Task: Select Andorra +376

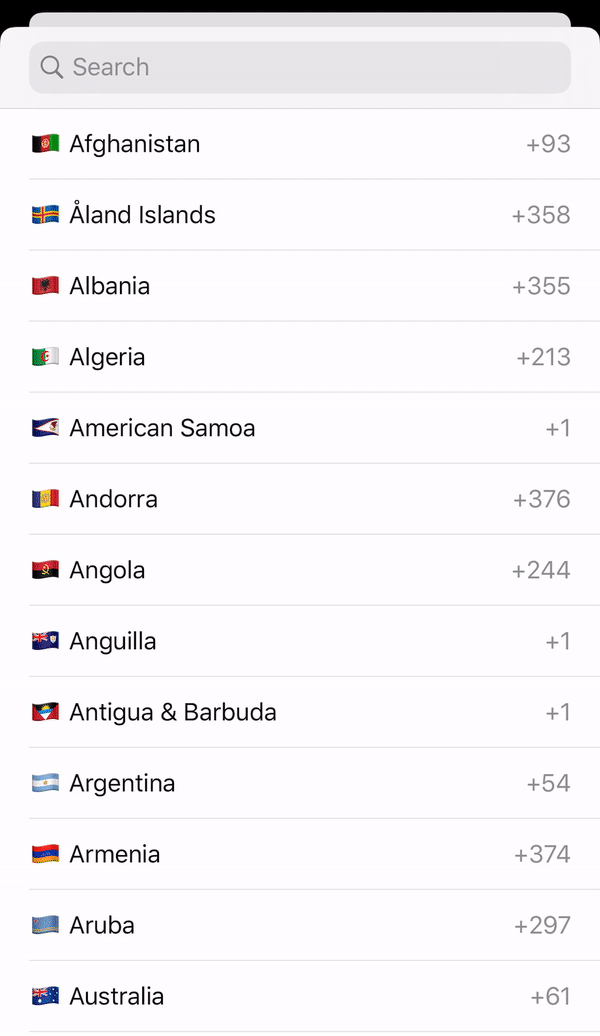Action: pyautogui.click(x=300, y=499)
